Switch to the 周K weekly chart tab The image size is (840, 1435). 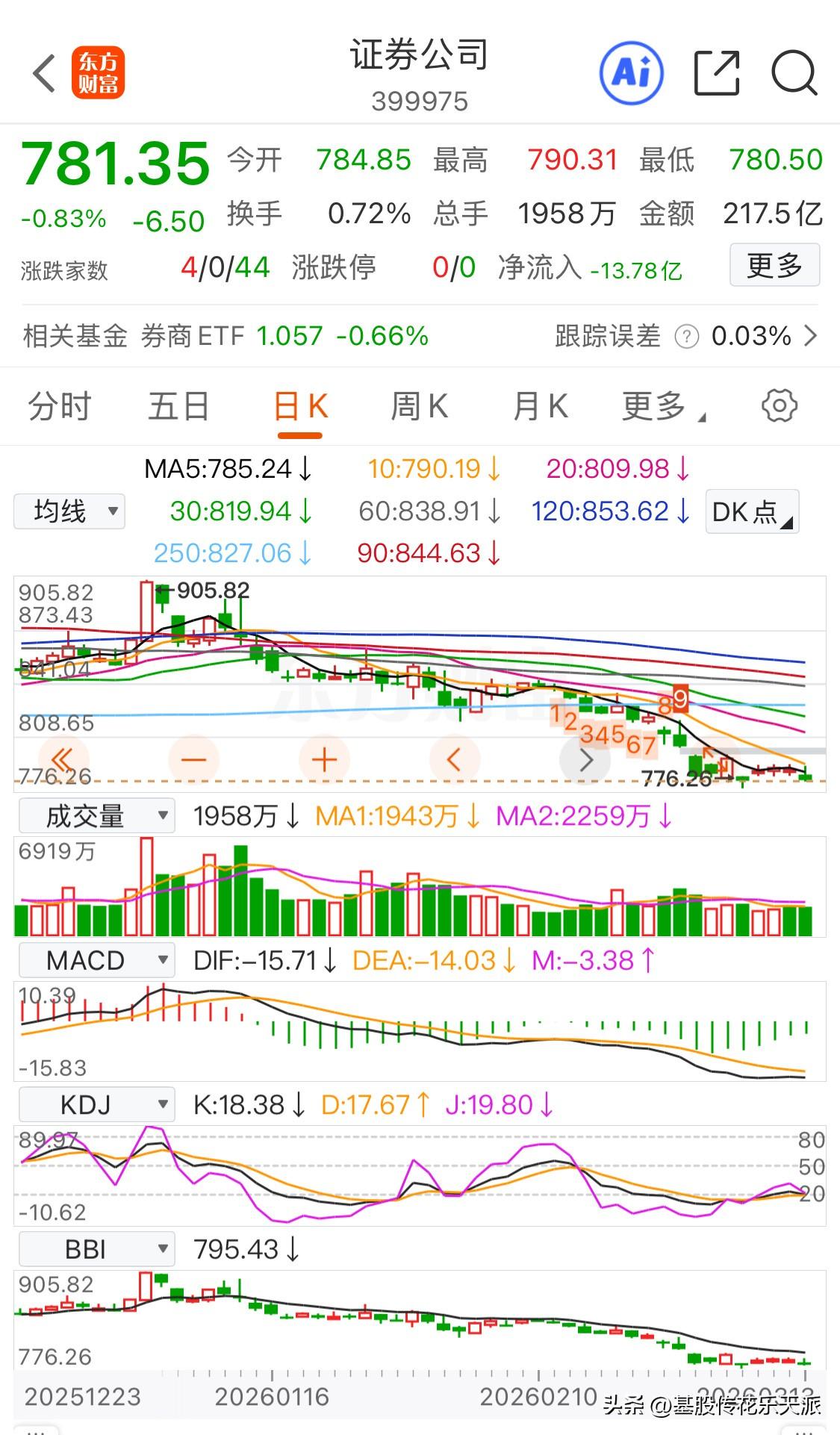tap(420, 405)
